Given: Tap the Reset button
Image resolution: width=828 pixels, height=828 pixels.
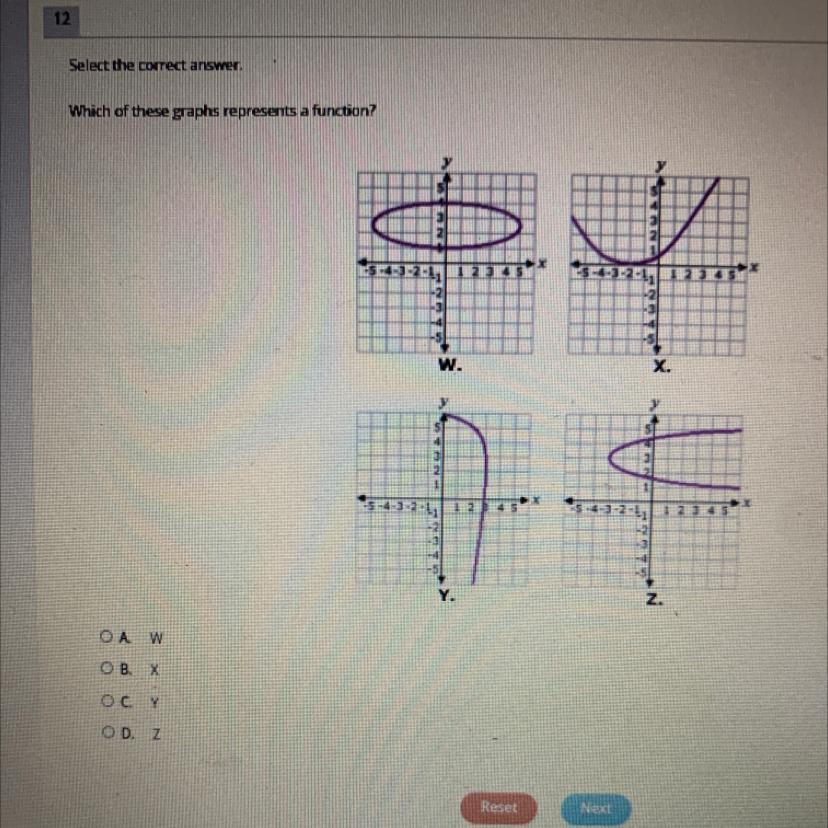Looking at the screenshot, I should pos(498,807).
